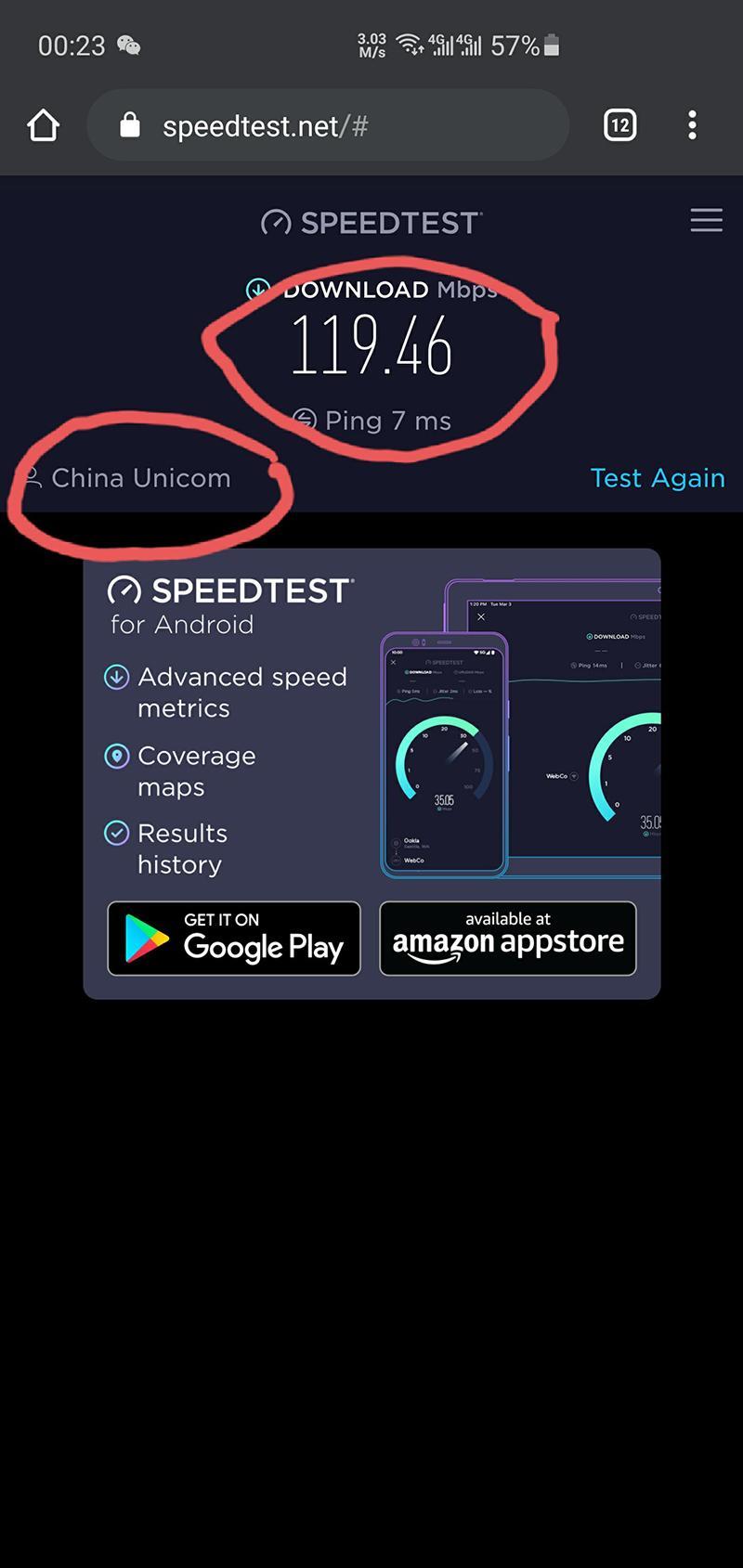This screenshot has height=1568, width=743.
Task: Get Speedtest on Google Play
Action: point(234,939)
